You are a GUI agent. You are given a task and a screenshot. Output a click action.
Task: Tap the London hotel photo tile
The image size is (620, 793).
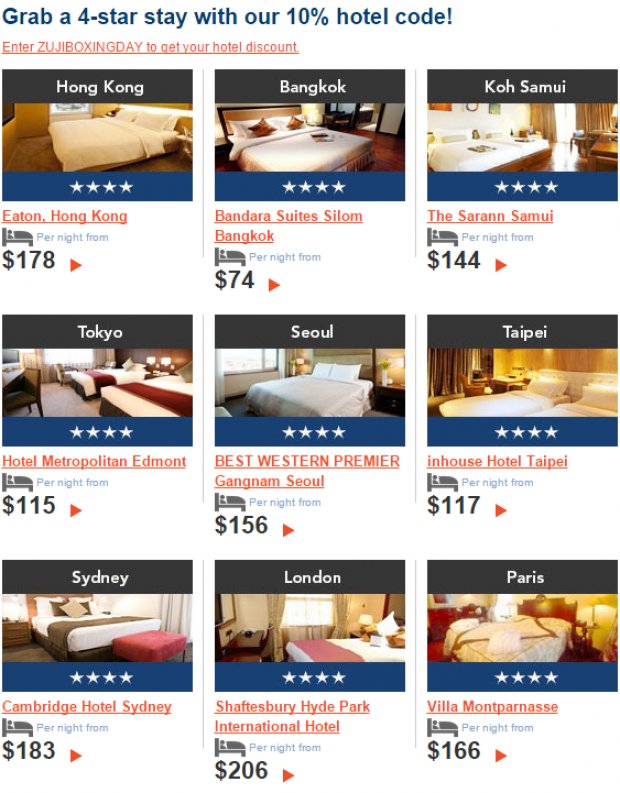310,627
